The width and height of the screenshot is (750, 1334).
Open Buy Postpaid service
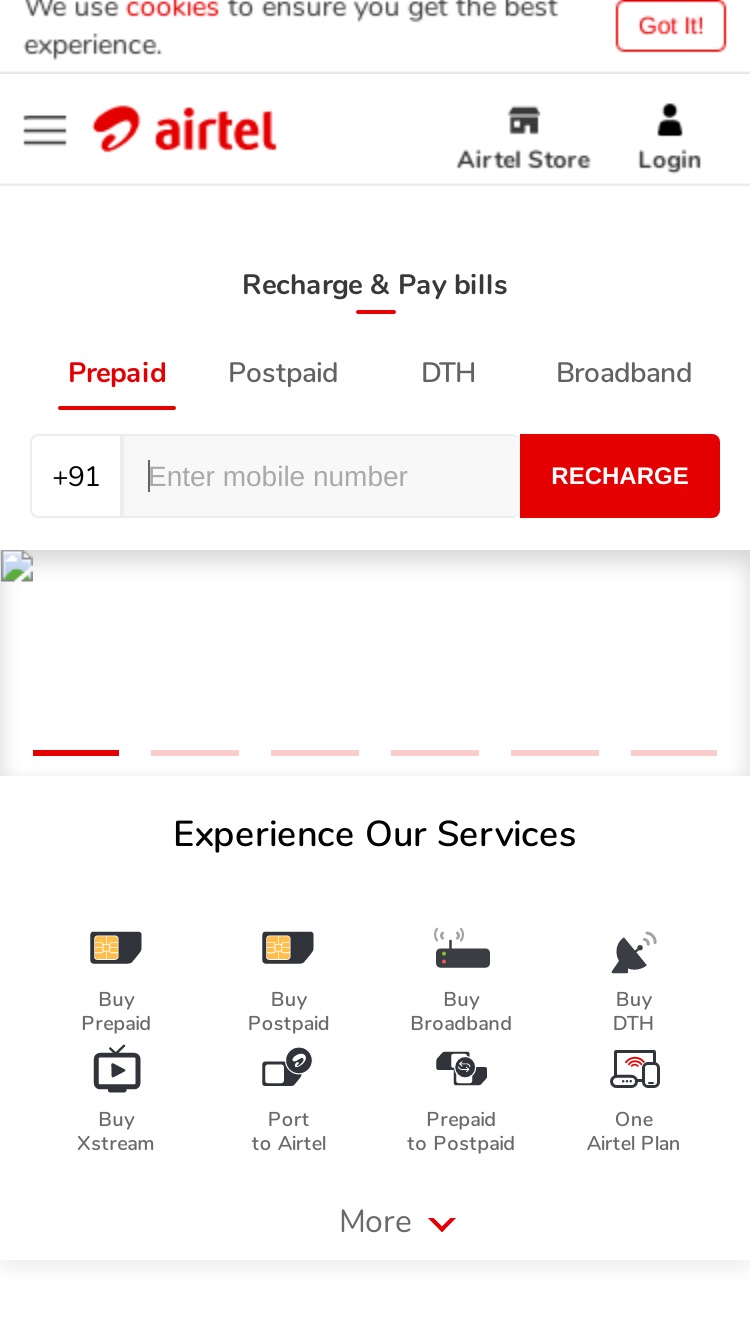(x=288, y=980)
